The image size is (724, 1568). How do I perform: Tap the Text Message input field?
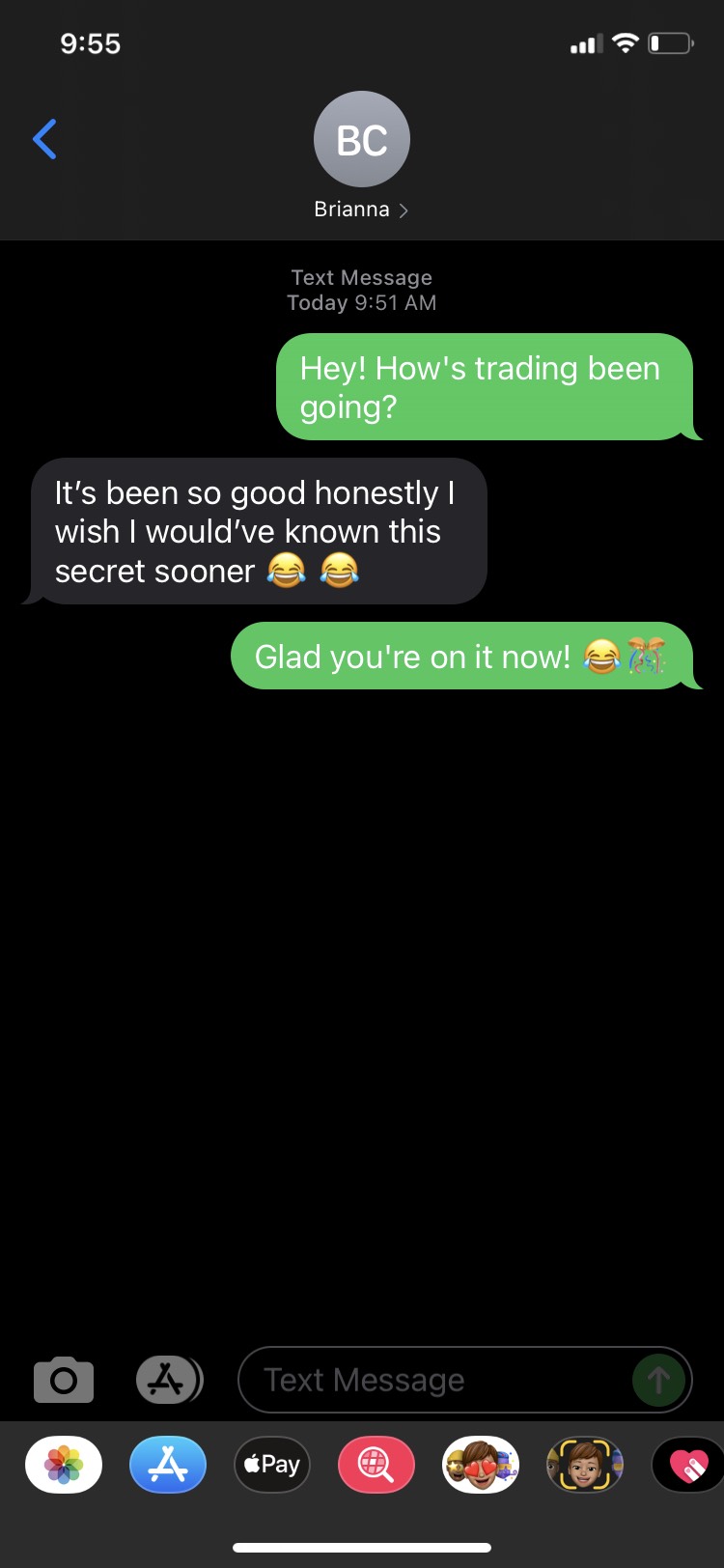[x=434, y=1380]
